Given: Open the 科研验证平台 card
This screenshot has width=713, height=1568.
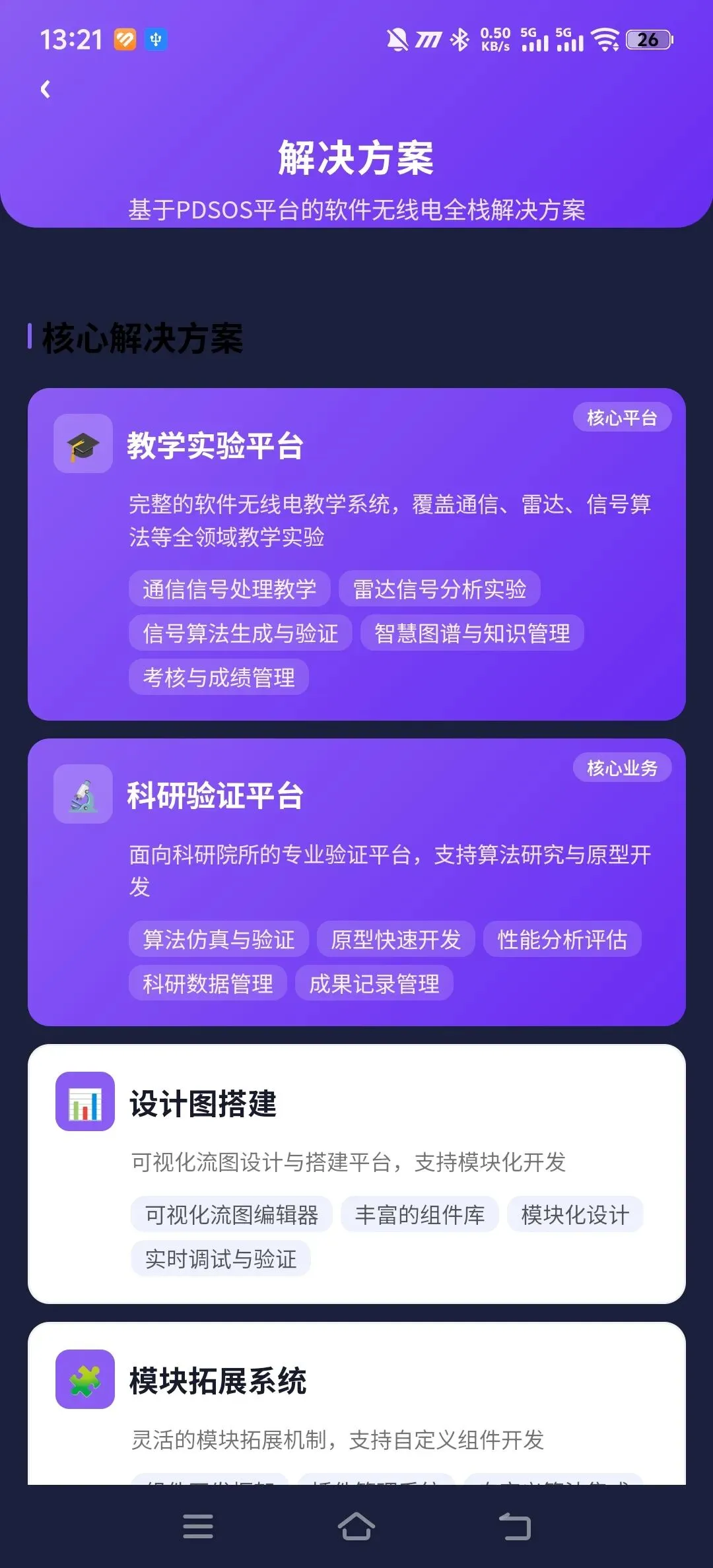Looking at the screenshot, I should click(x=356, y=882).
